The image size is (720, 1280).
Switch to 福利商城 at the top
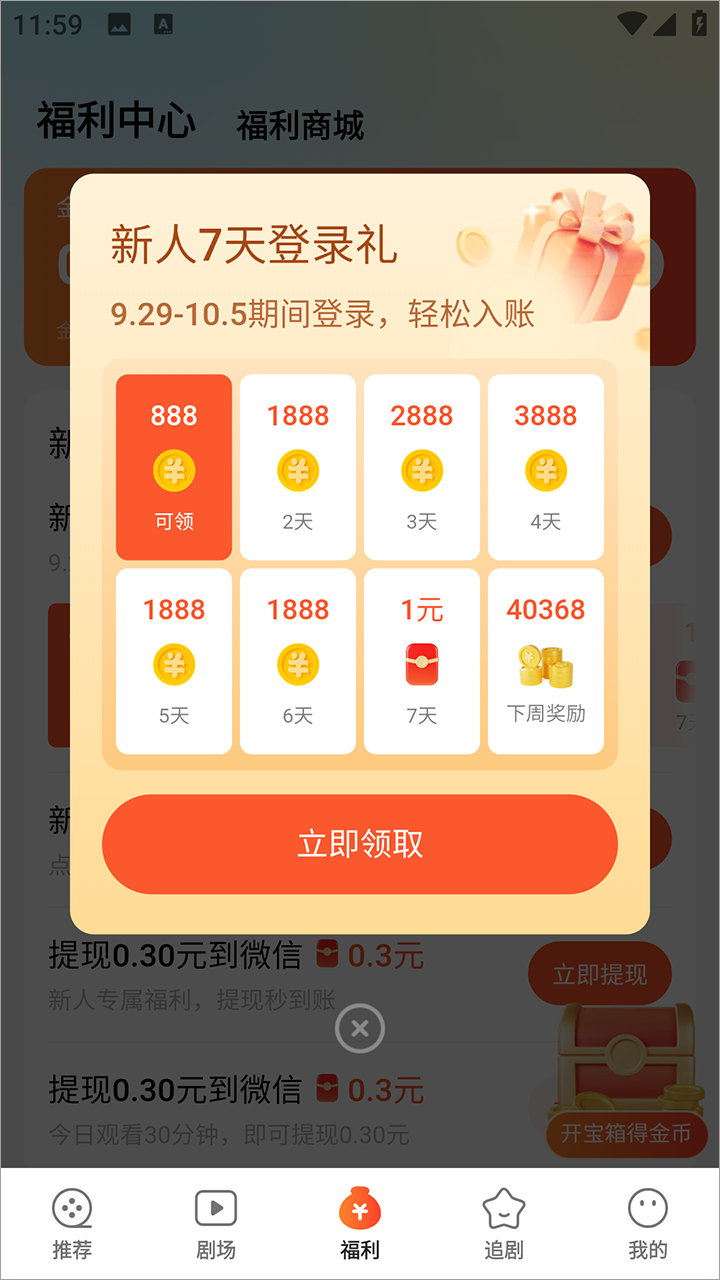(300, 126)
